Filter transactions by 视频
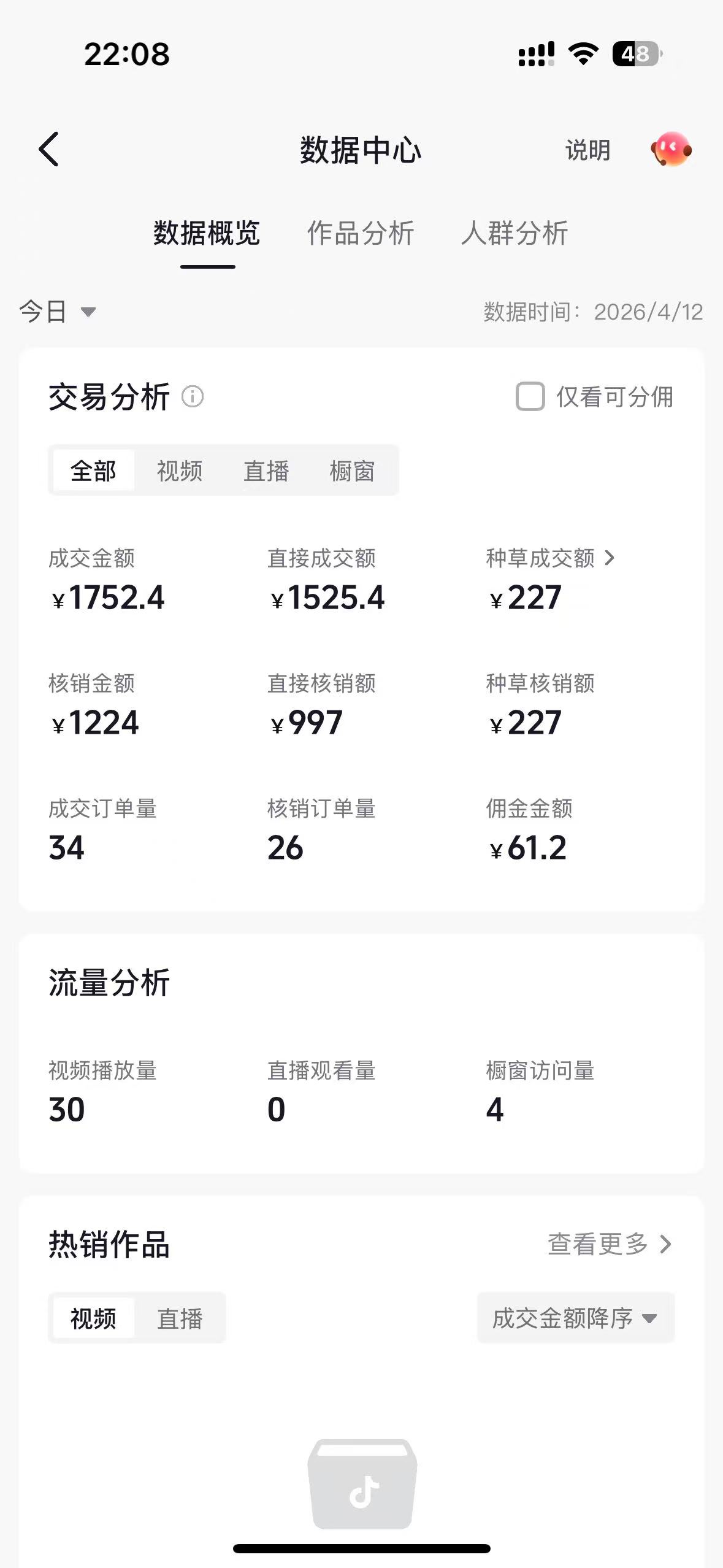Image resolution: width=723 pixels, height=1568 pixels. (x=180, y=471)
